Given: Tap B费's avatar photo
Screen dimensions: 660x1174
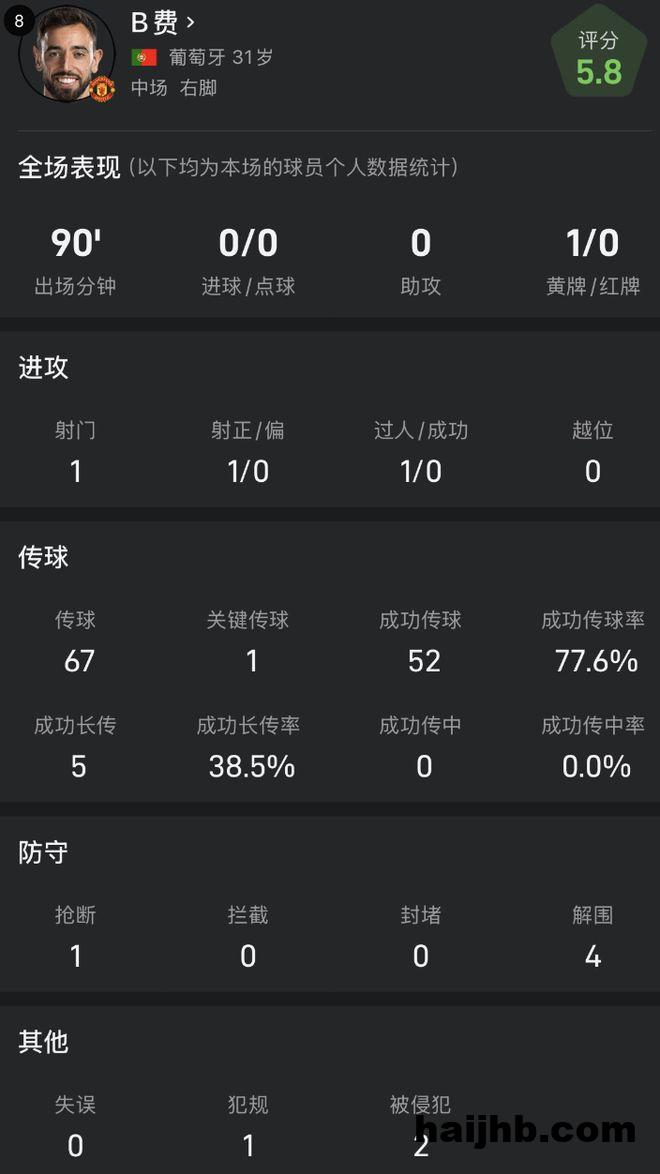Looking at the screenshot, I should tap(66, 54).
